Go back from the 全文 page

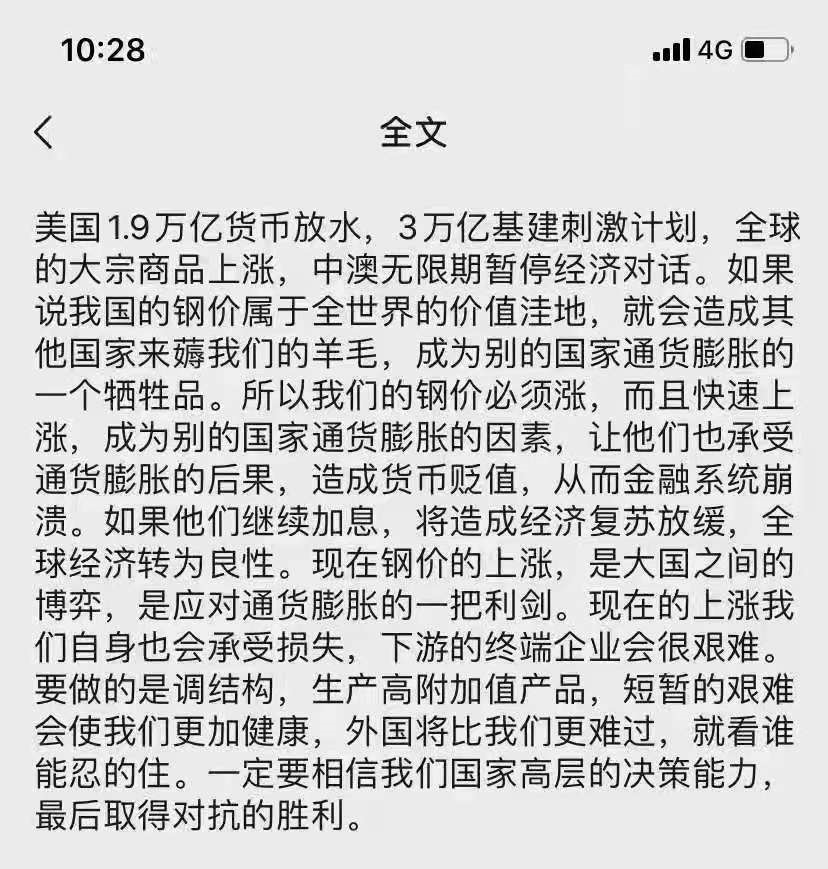click(x=43, y=132)
